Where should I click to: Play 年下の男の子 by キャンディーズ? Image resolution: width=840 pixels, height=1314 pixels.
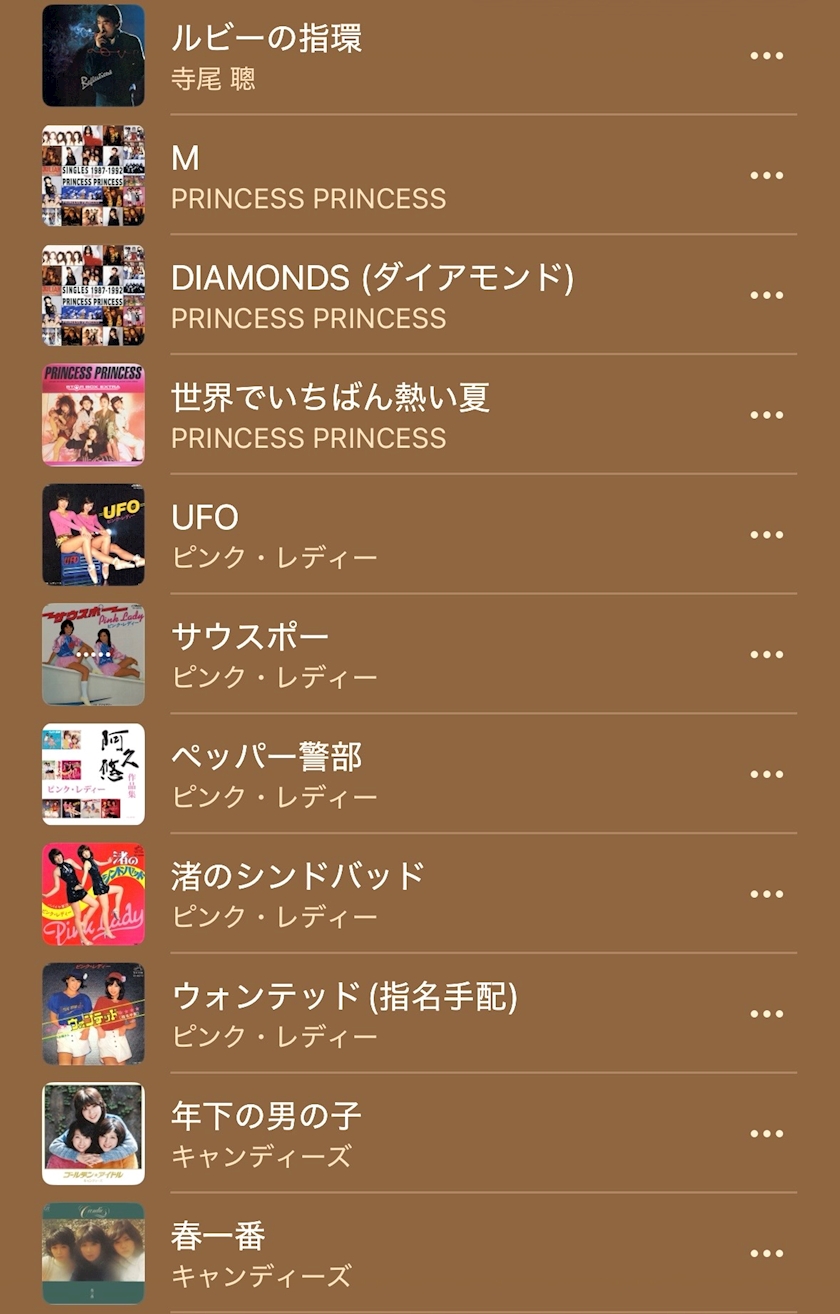click(x=420, y=1134)
